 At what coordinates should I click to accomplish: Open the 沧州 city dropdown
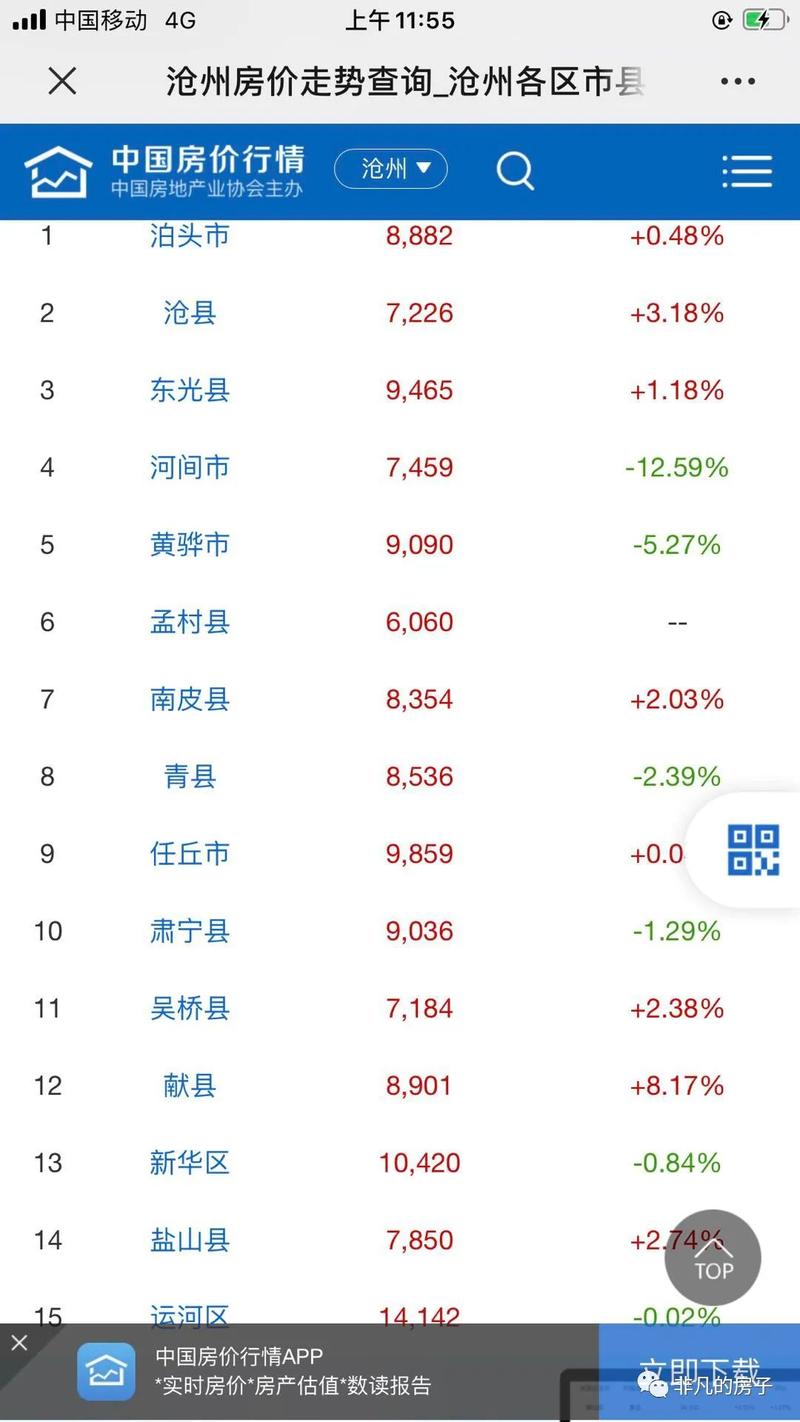(391, 169)
